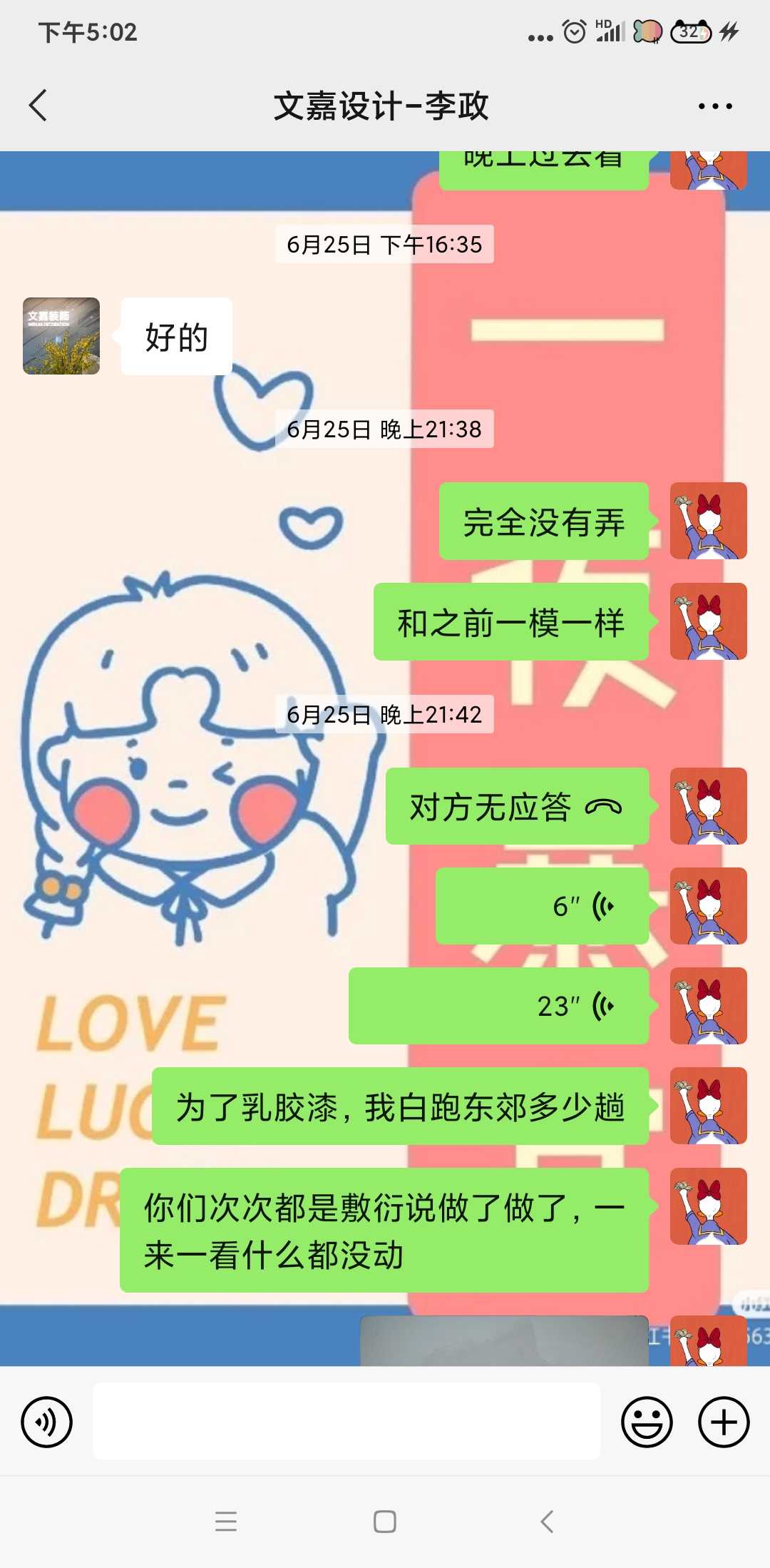The height and width of the screenshot is (1568, 770).
Task: Open the chat overflow menu
Action: (x=714, y=106)
